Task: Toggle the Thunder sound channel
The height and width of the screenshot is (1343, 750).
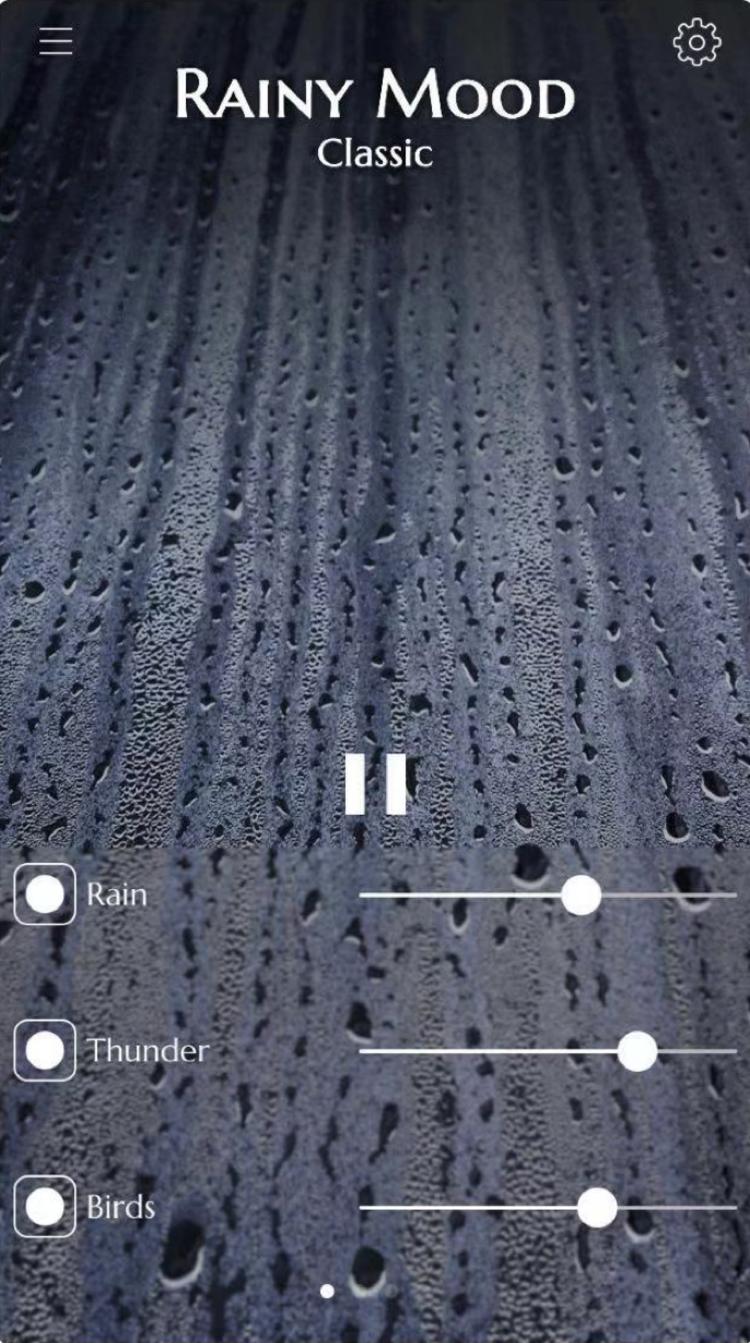Action: tap(45, 1050)
